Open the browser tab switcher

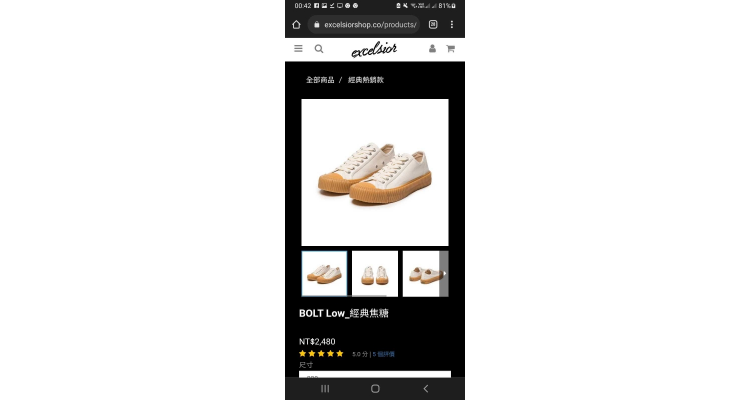[x=433, y=24]
